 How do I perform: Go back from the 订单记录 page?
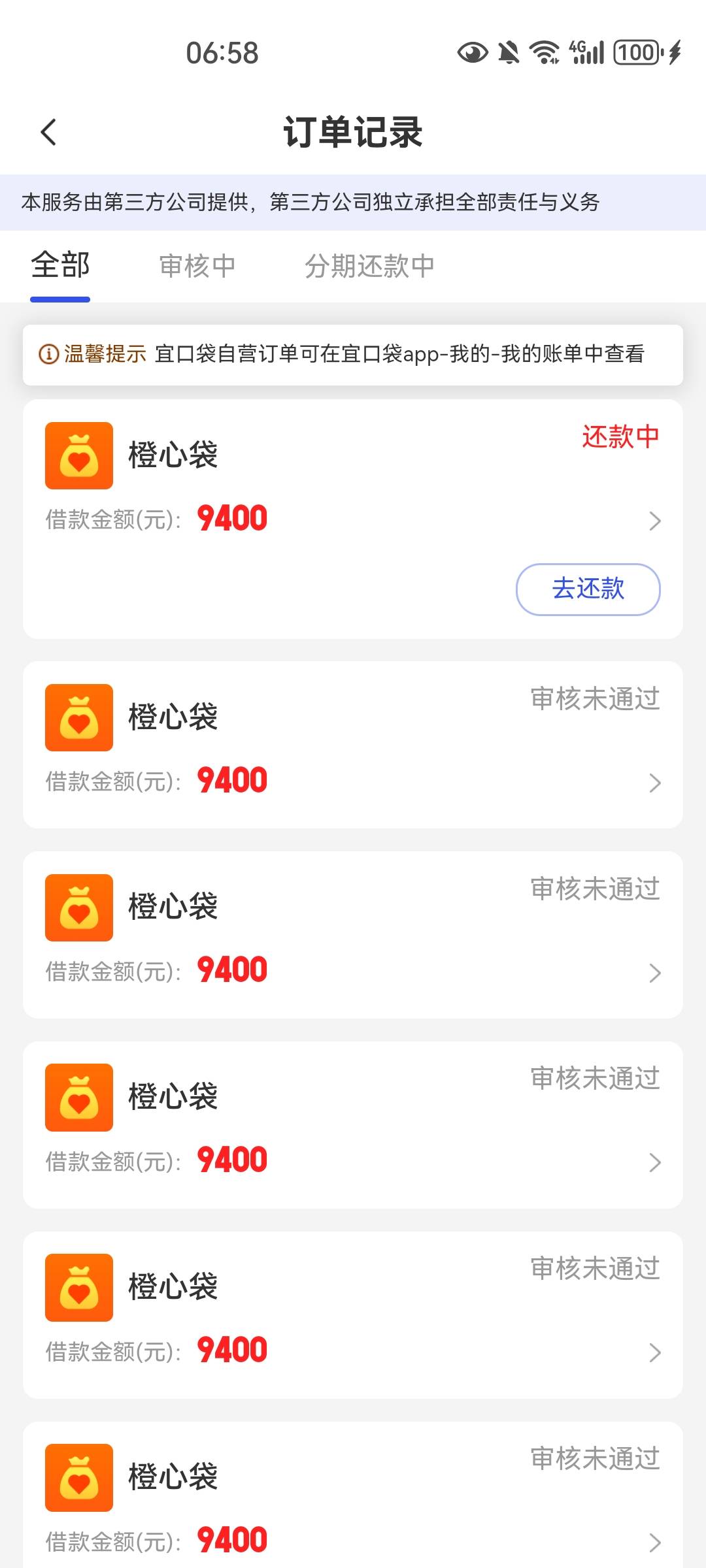[49, 133]
